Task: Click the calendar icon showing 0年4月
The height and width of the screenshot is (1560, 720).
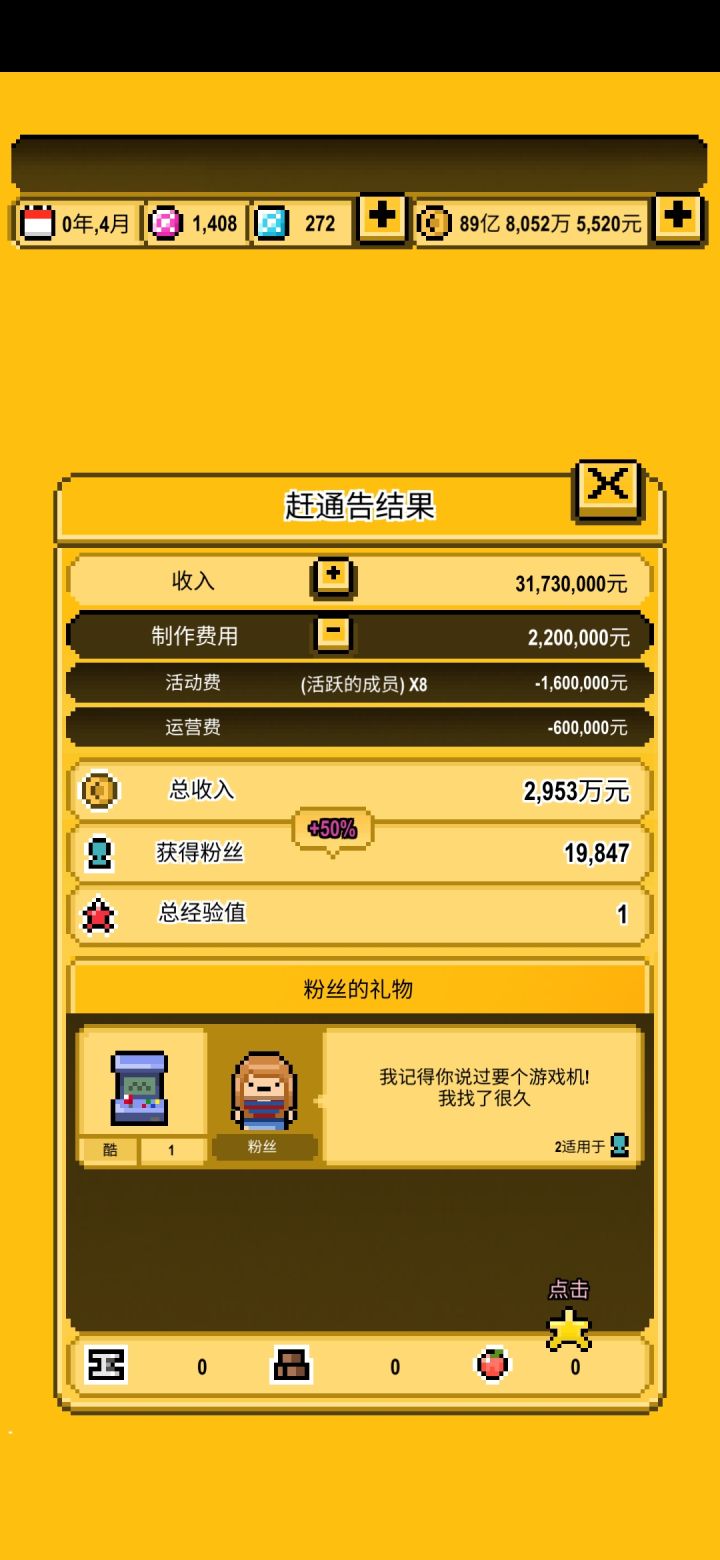Action: [x=33, y=222]
